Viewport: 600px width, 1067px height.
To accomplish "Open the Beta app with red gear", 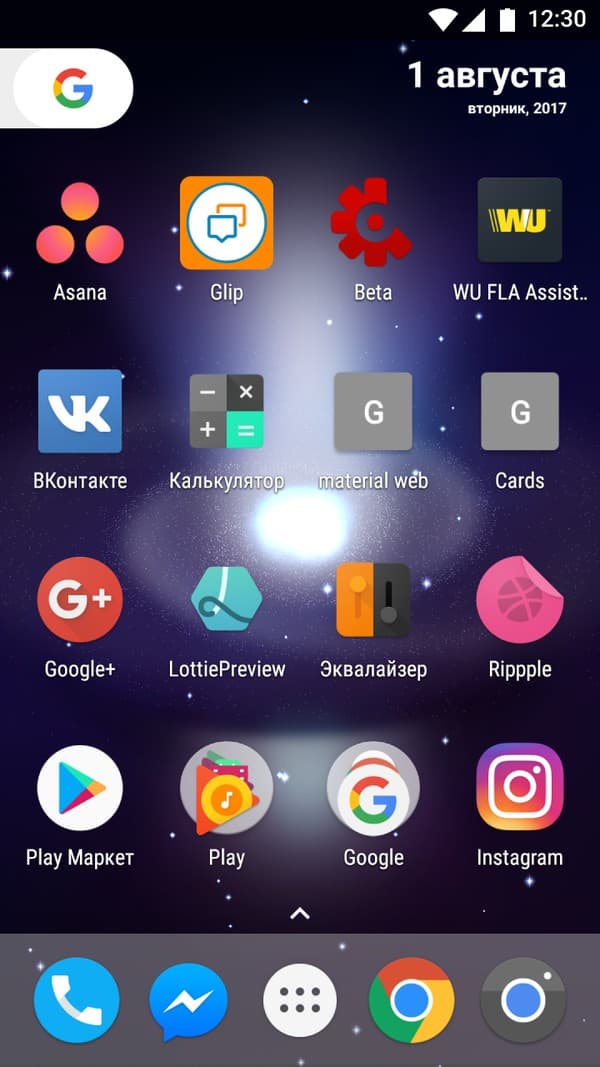I will [372, 222].
